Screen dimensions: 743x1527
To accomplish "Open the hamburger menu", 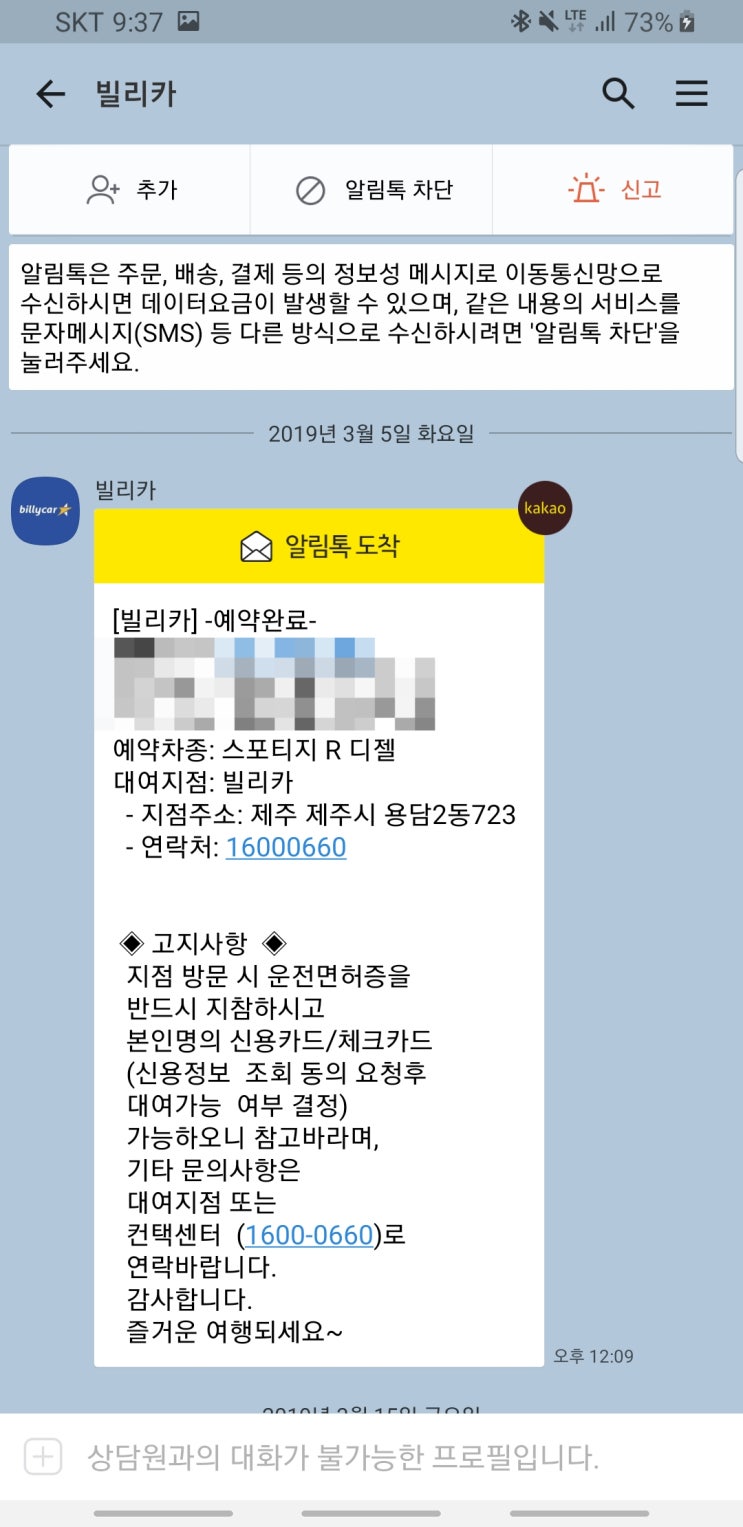I will [x=691, y=94].
